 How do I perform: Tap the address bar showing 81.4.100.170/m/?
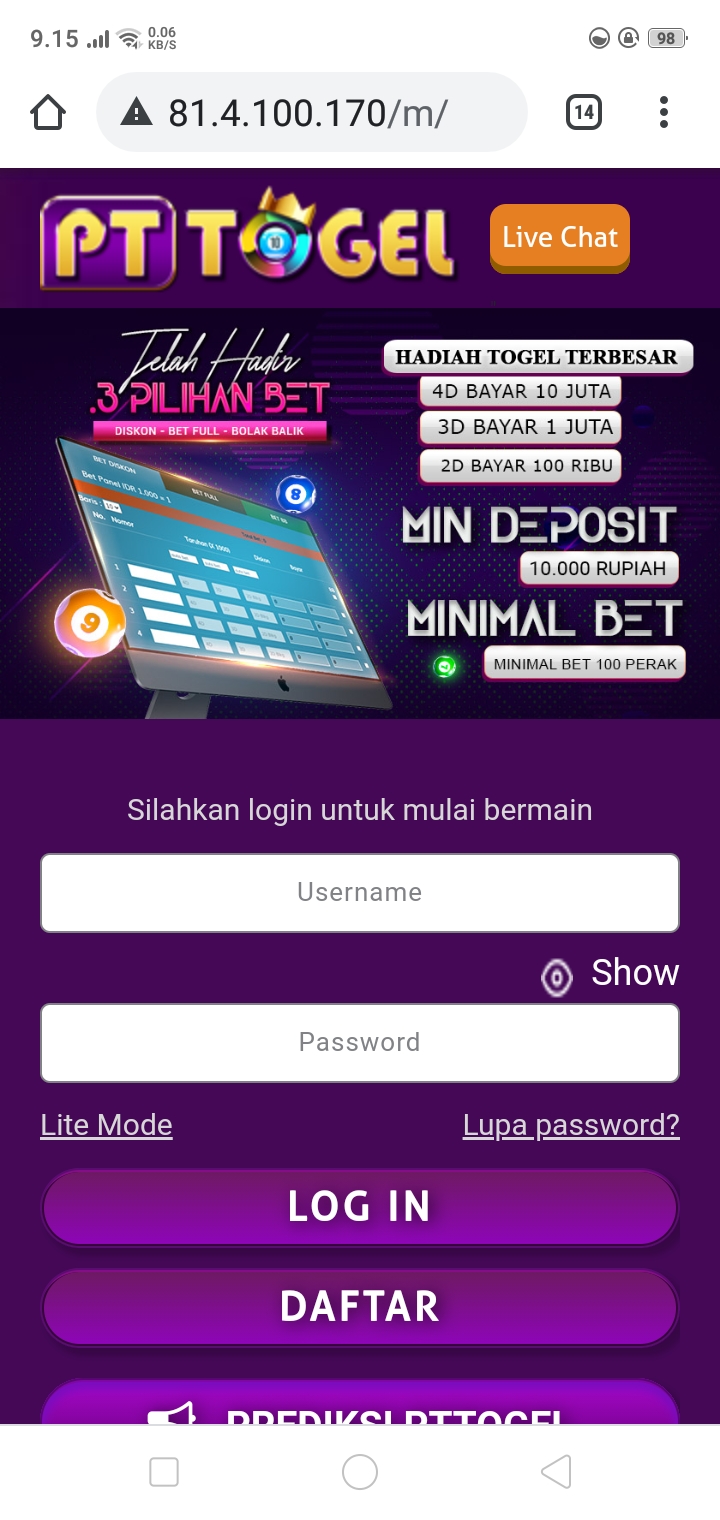click(310, 113)
